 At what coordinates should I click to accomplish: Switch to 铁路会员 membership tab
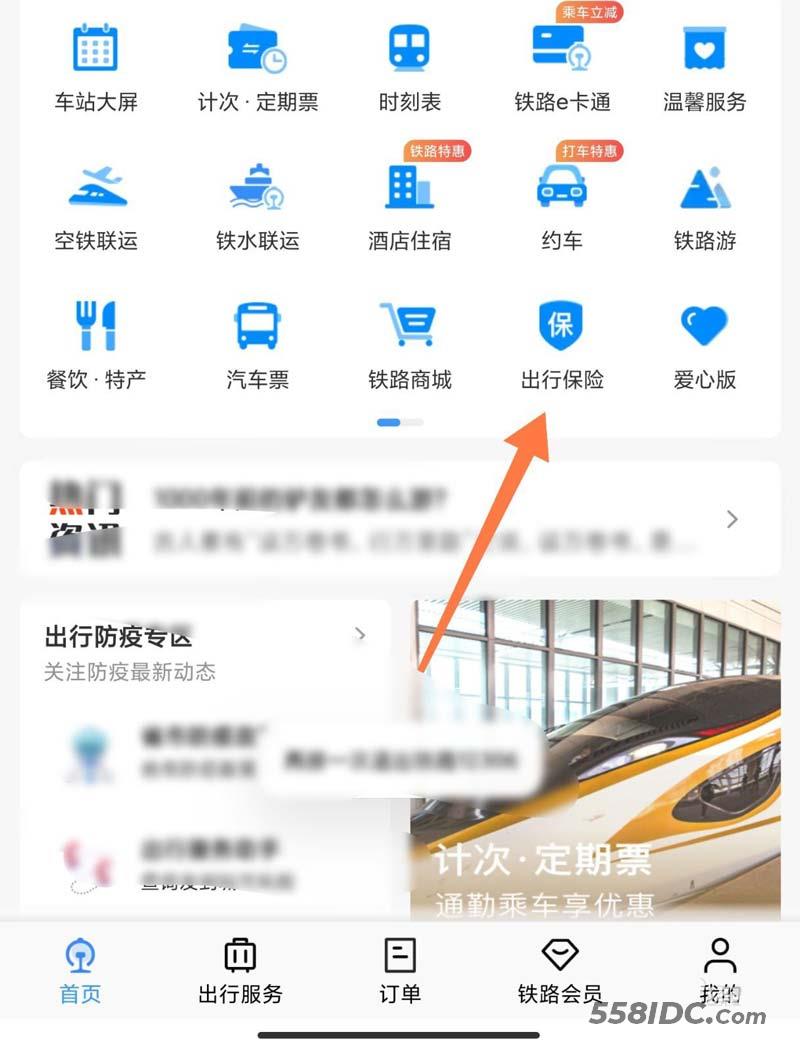pyautogui.click(x=560, y=970)
